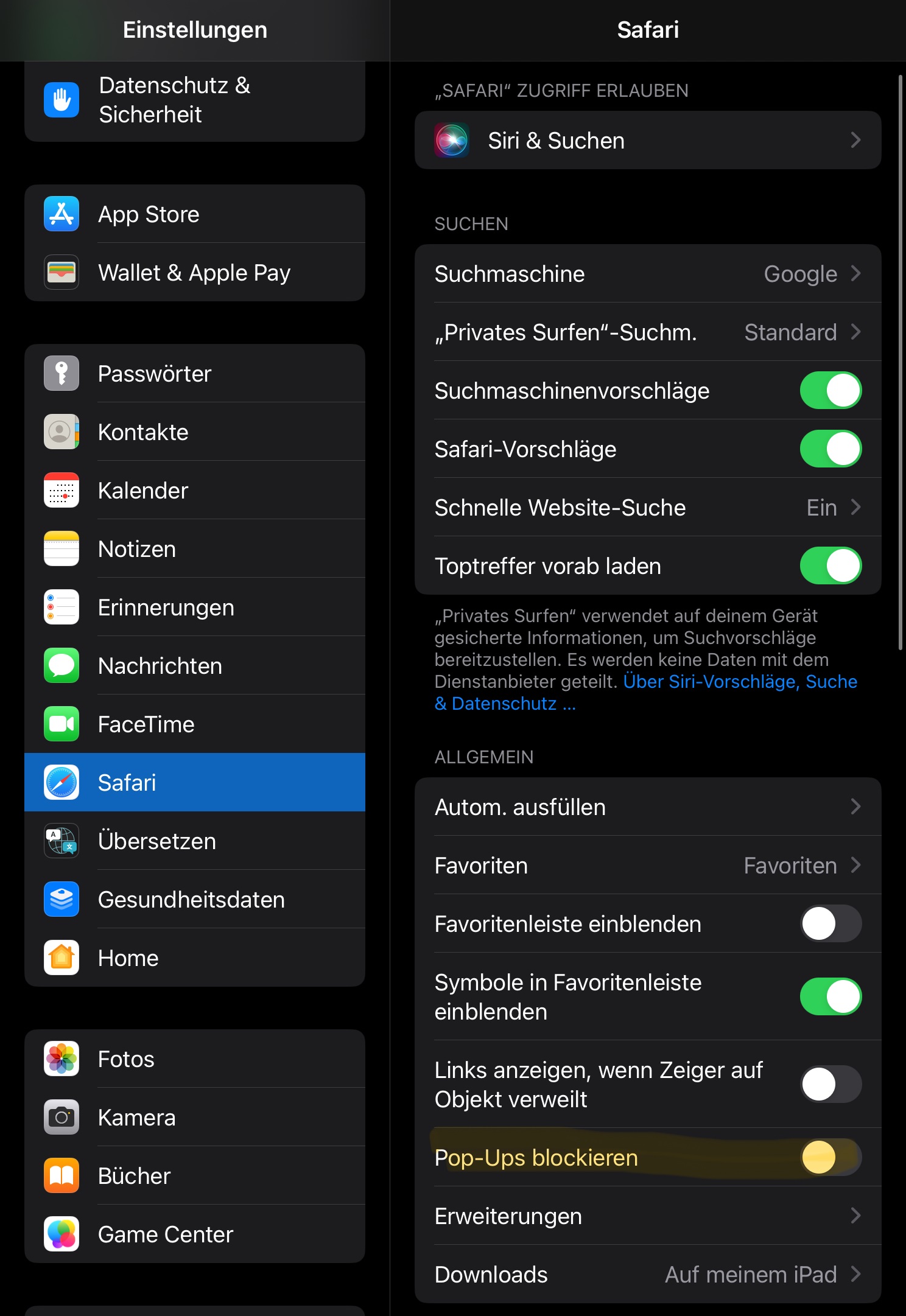
Task: Enable Favoritenleiste einblenden
Action: pos(830,924)
